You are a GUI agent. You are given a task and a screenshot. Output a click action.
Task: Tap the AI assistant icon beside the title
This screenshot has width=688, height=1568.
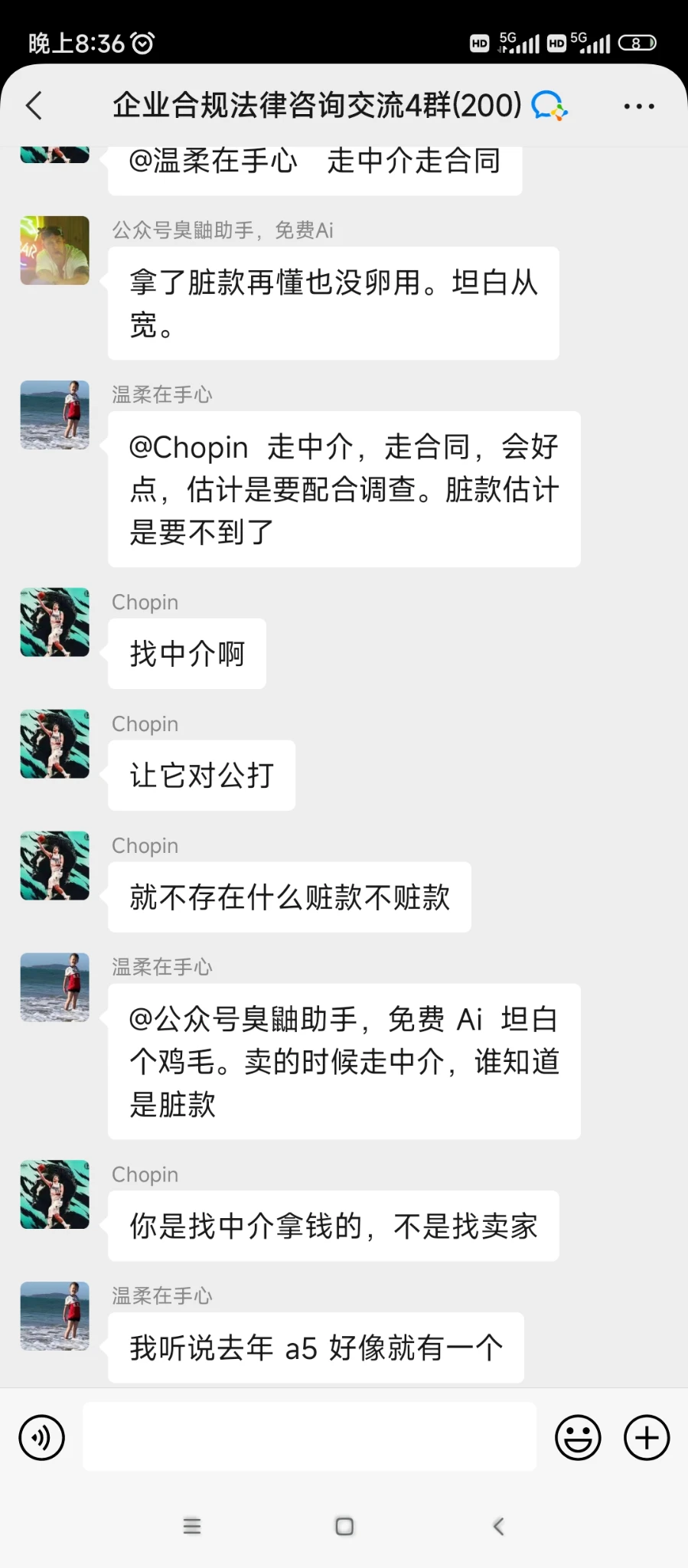click(549, 106)
